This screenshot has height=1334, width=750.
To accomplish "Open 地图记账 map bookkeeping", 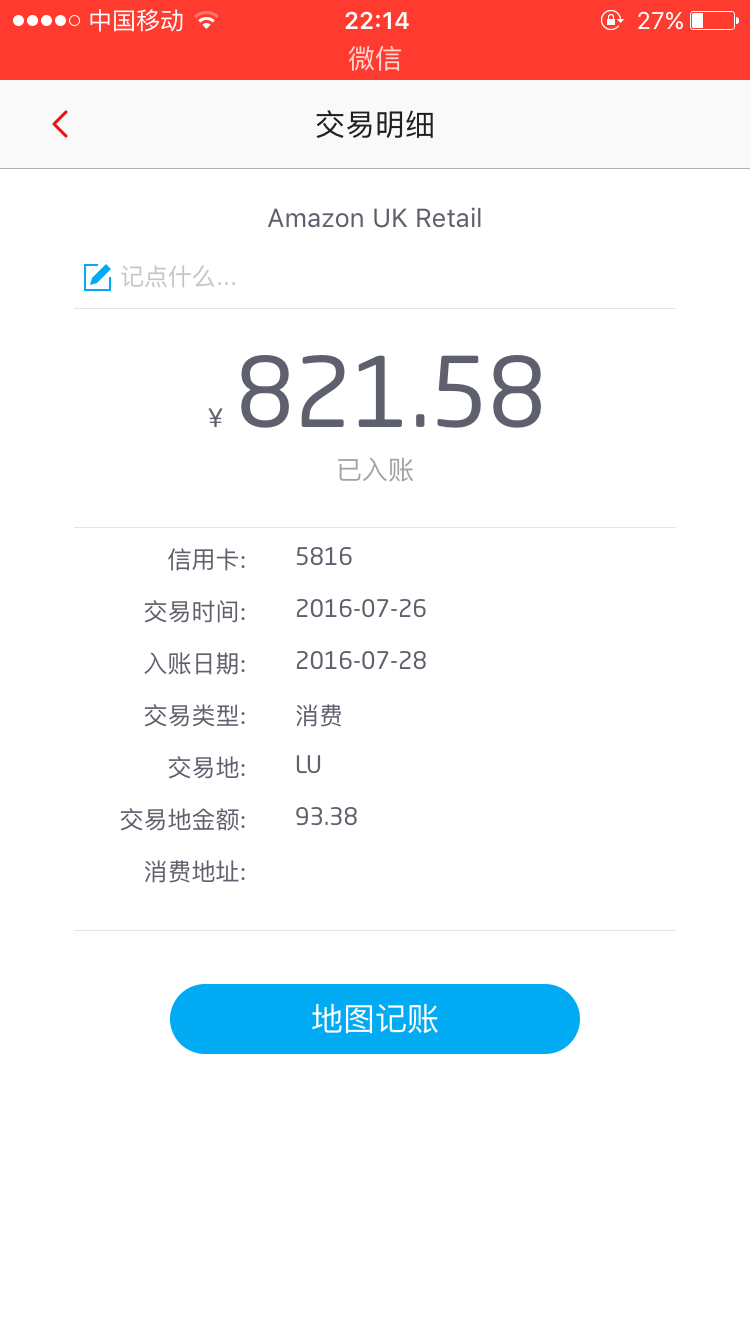I will point(375,1018).
